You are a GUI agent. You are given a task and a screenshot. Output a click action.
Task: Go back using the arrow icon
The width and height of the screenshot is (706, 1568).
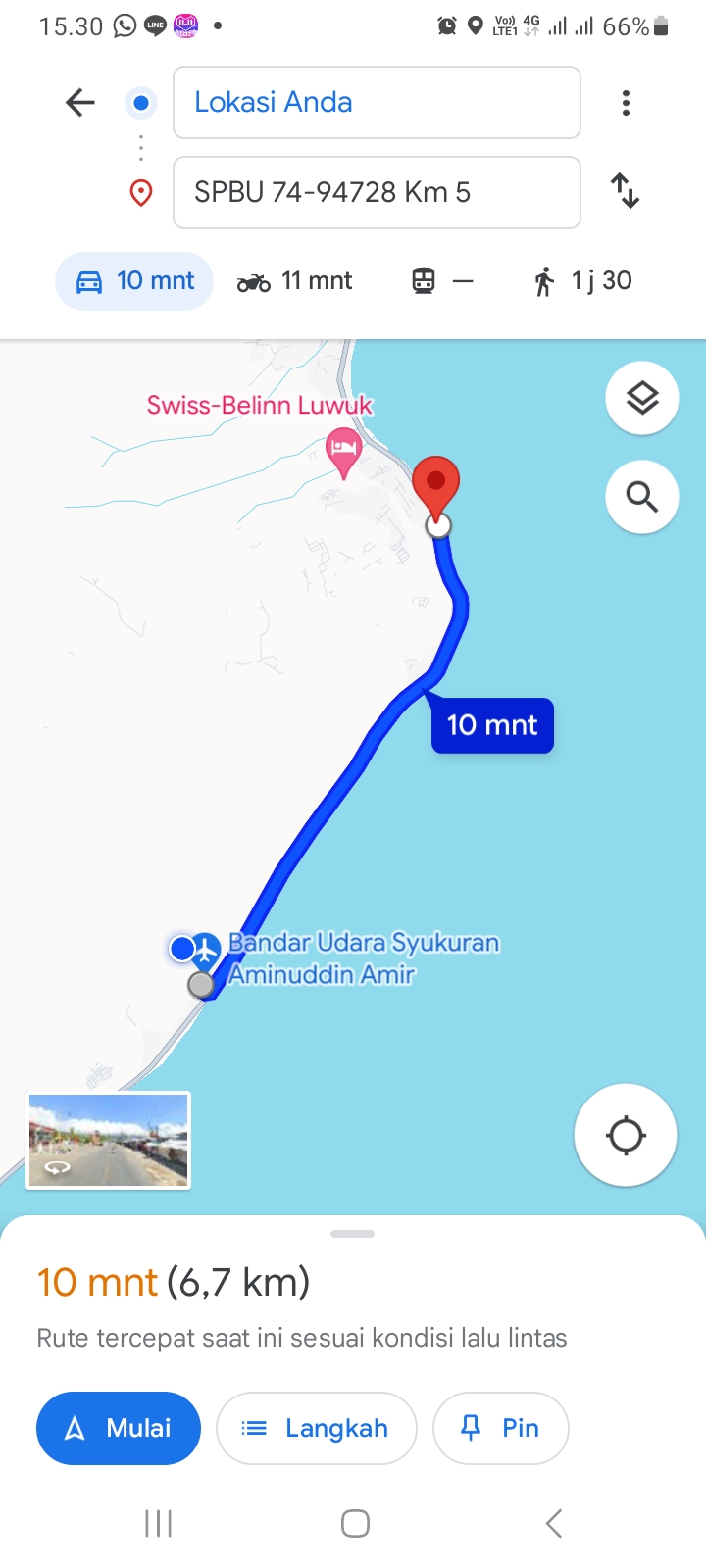coord(80,102)
